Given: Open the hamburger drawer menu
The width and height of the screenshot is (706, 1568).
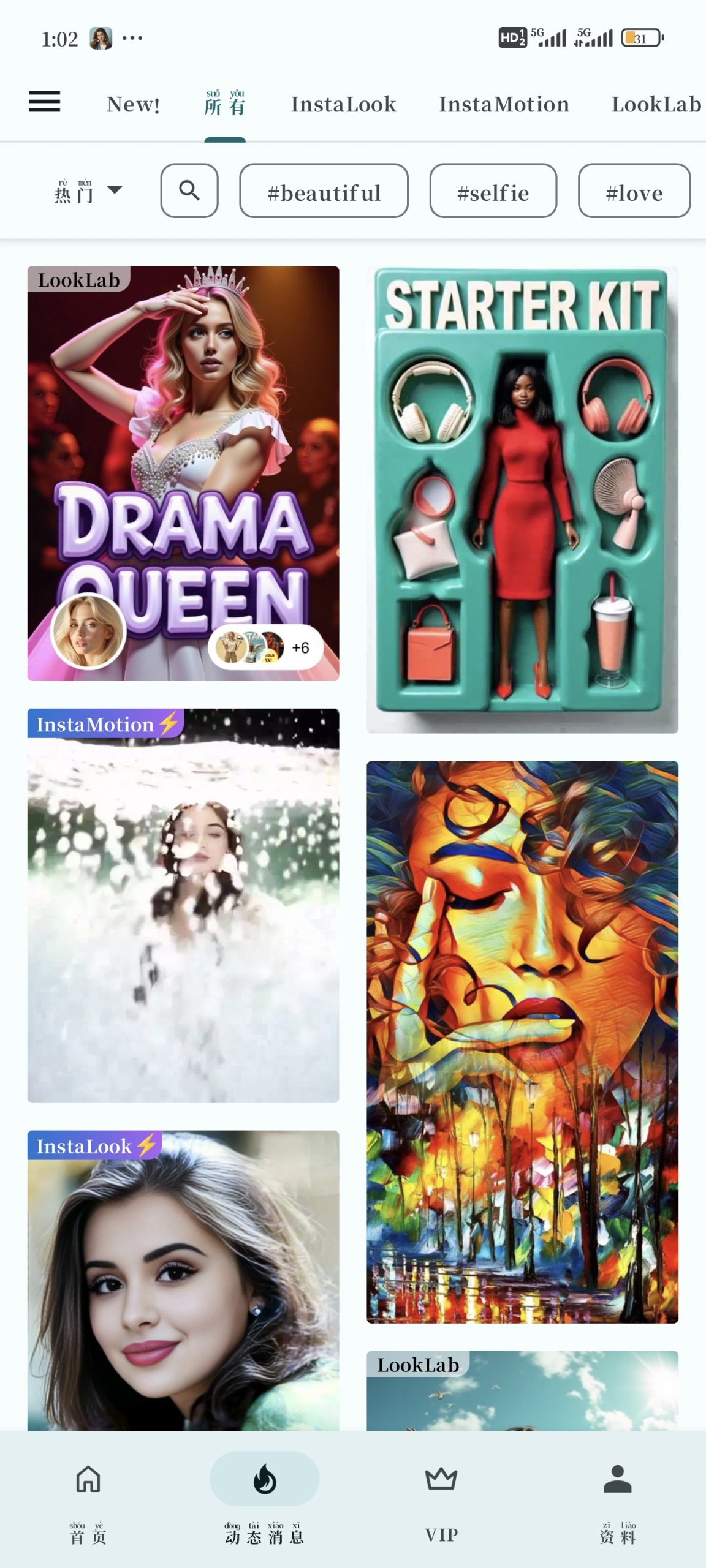Looking at the screenshot, I should click(x=45, y=102).
